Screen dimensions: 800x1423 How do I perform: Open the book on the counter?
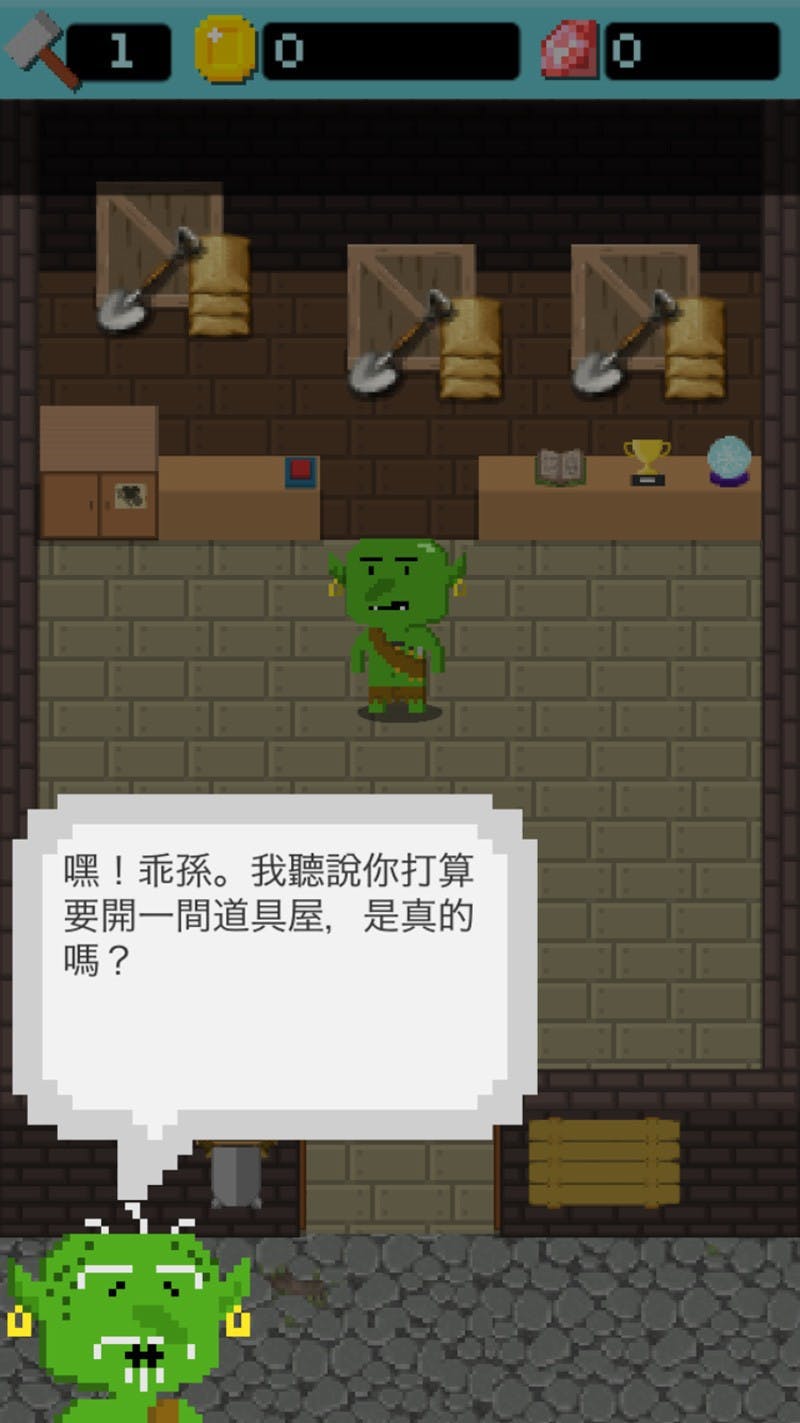tap(560, 466)
